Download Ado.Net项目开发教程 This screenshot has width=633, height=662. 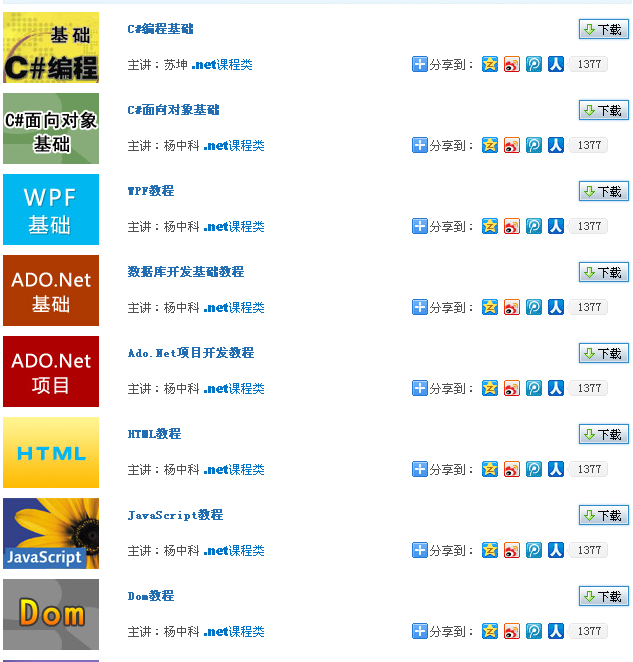[x=603, y=353]
